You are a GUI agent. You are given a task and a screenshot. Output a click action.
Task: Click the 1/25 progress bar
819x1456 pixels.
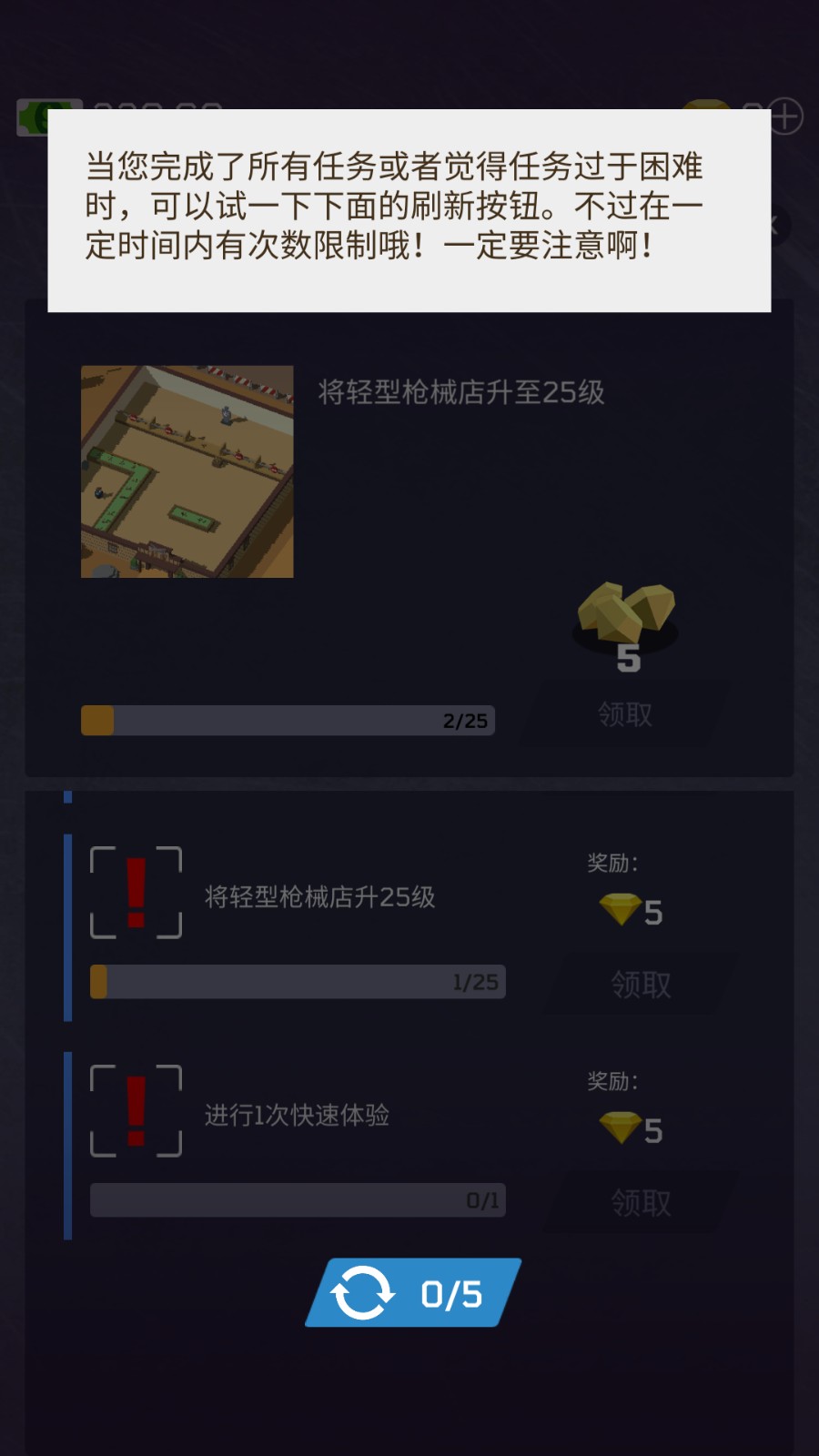[x=296, y=982]
